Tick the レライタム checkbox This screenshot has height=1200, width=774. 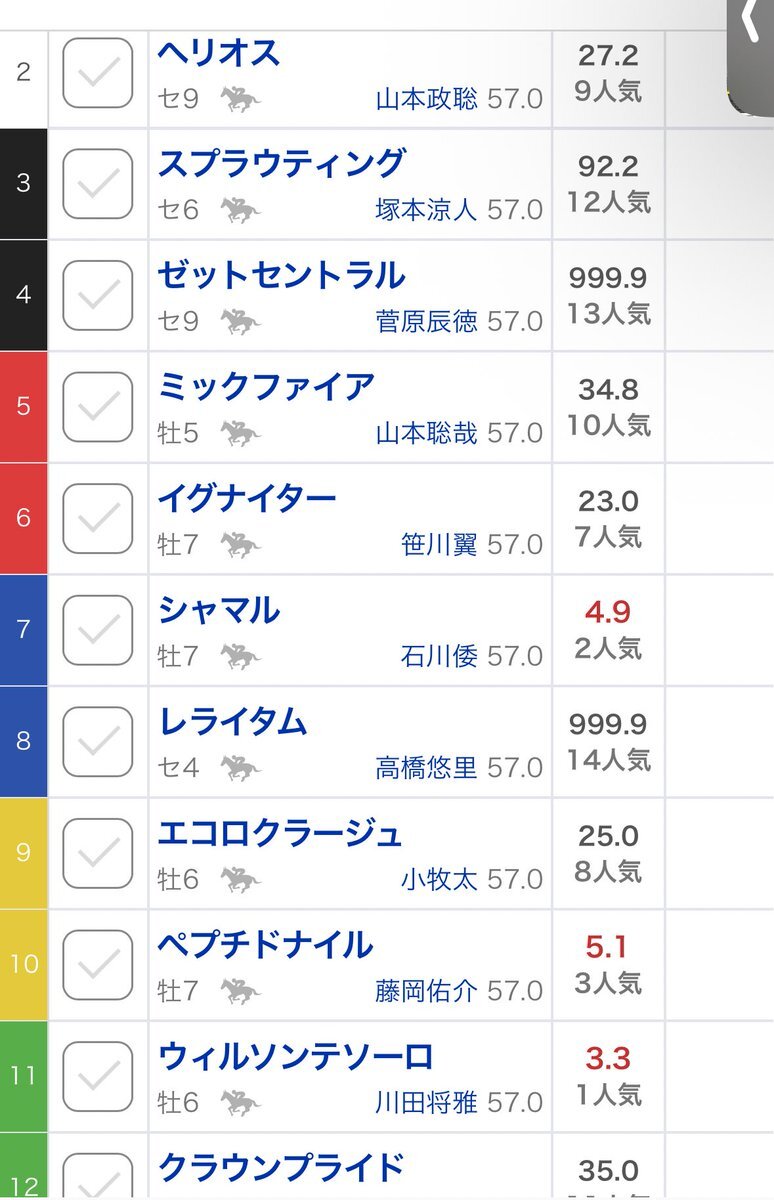click(97, 741)
